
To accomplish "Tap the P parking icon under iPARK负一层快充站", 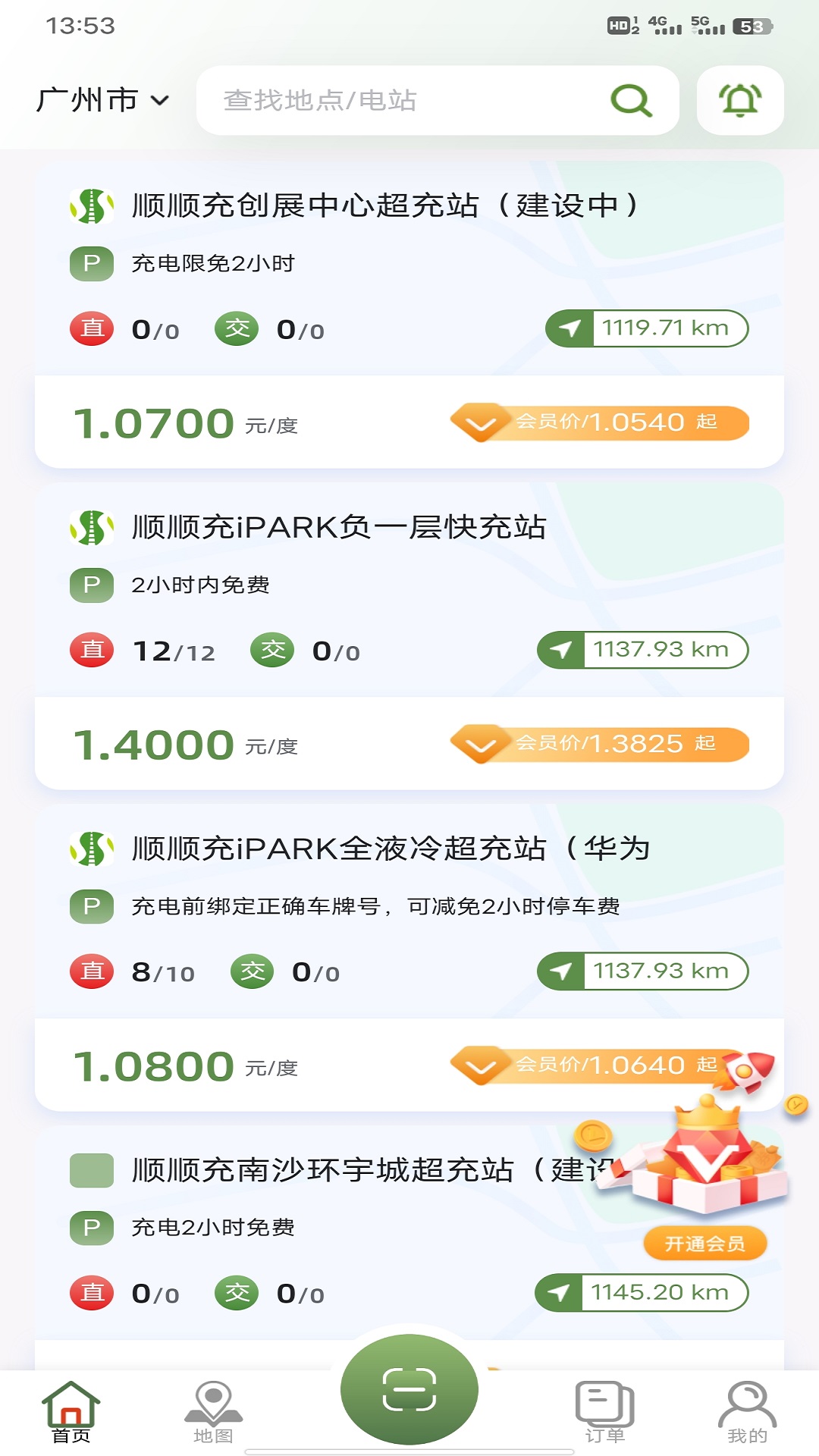I will click(91, 585).
